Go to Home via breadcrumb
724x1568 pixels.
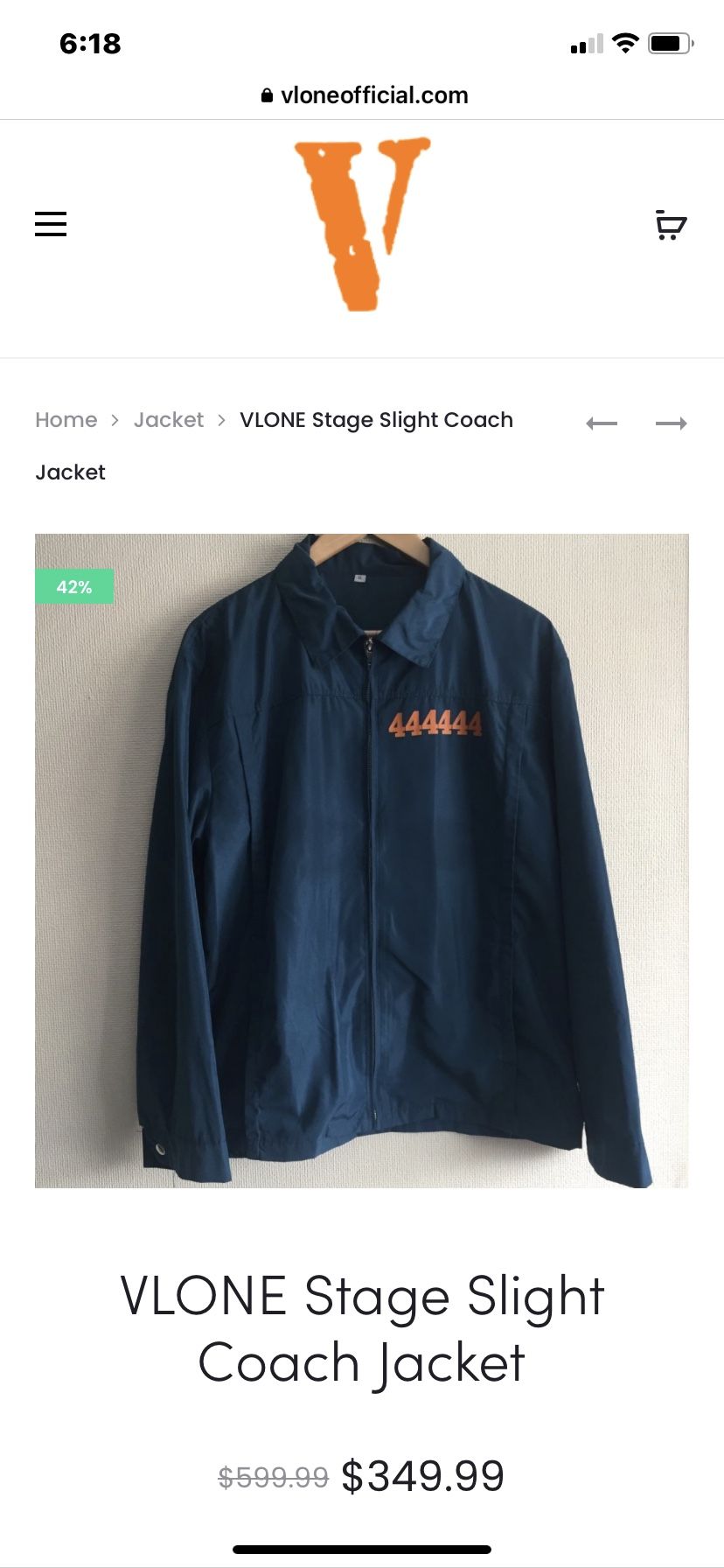pyautogui.click(x=66, y=420)
